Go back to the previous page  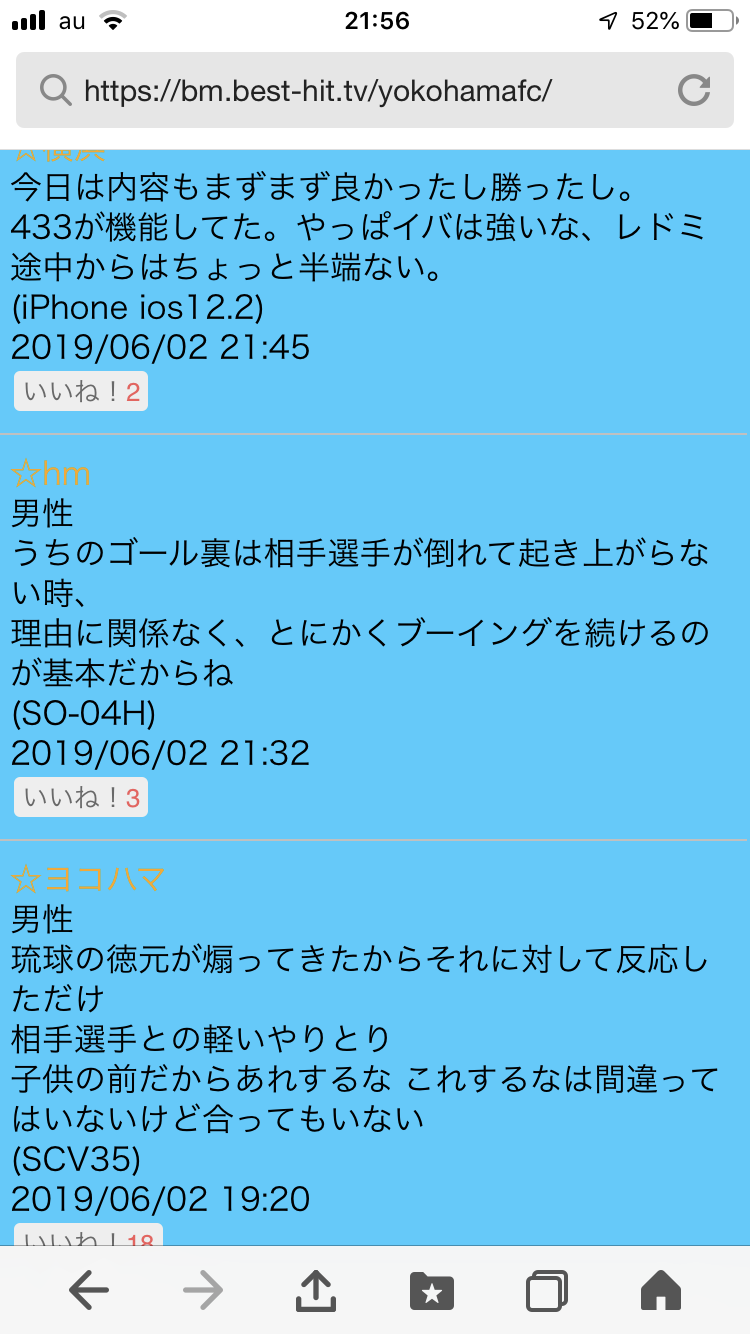click(x=89, y=1290)
